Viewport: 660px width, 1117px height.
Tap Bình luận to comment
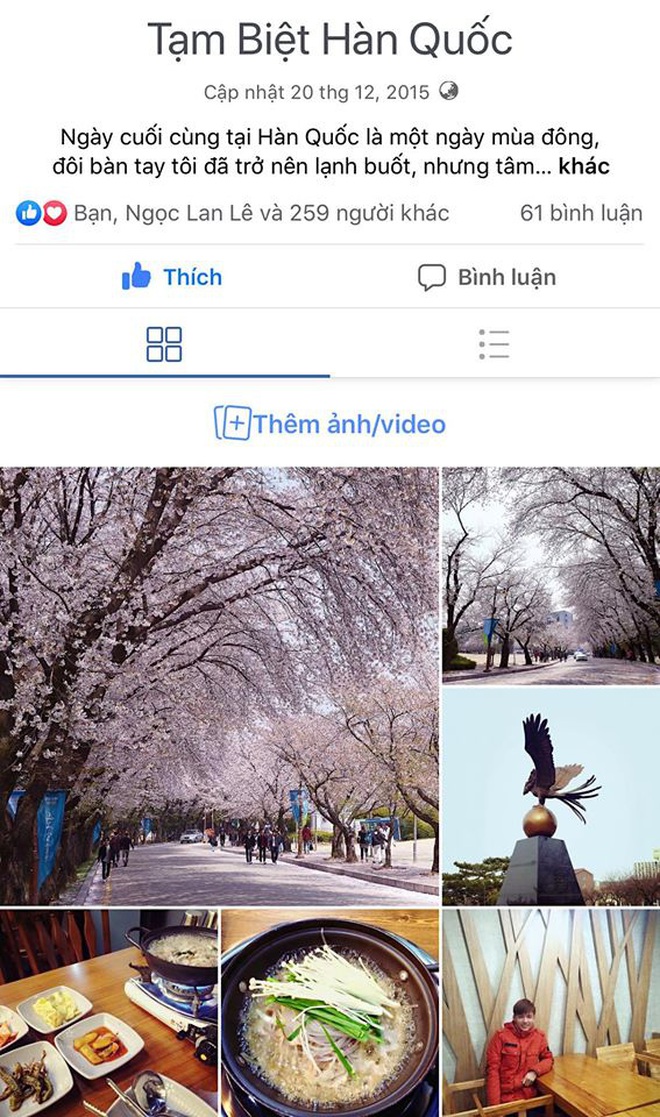pyautogui.click(x=486, y=277)
